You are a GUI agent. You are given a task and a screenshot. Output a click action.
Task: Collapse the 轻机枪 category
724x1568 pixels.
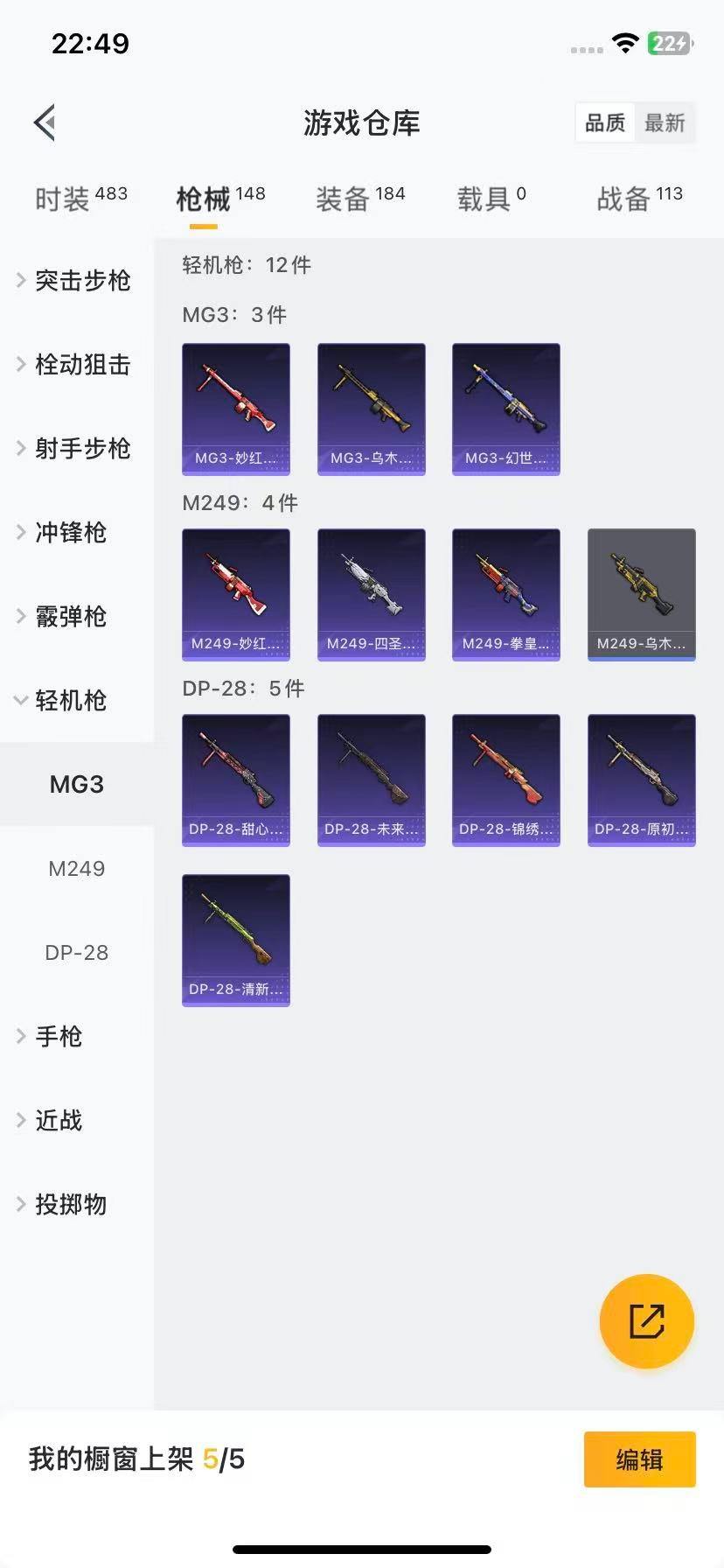(x=70, y=701)
